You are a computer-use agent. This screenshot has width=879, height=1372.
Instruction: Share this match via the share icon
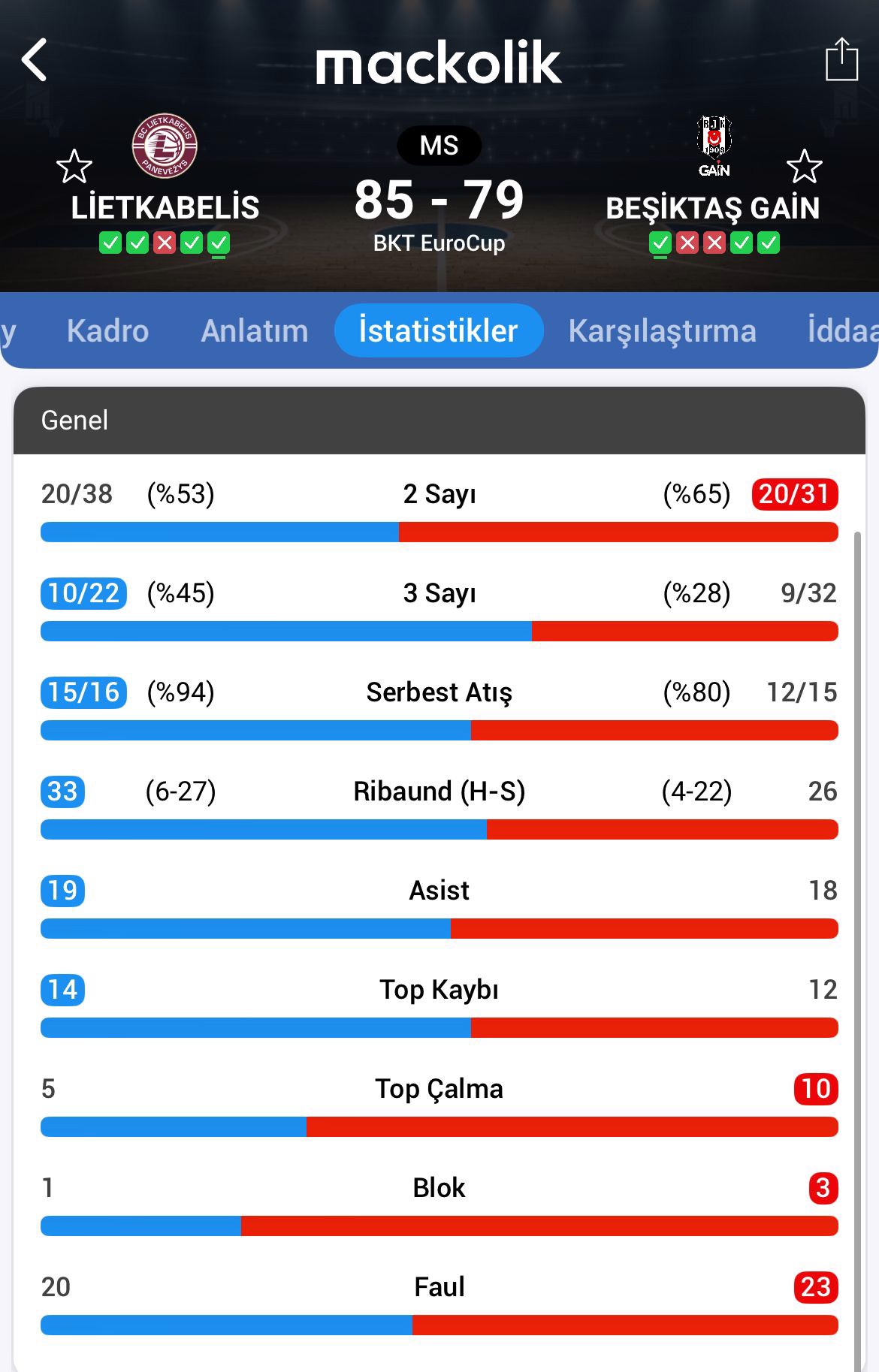click(x=841, y=59)
